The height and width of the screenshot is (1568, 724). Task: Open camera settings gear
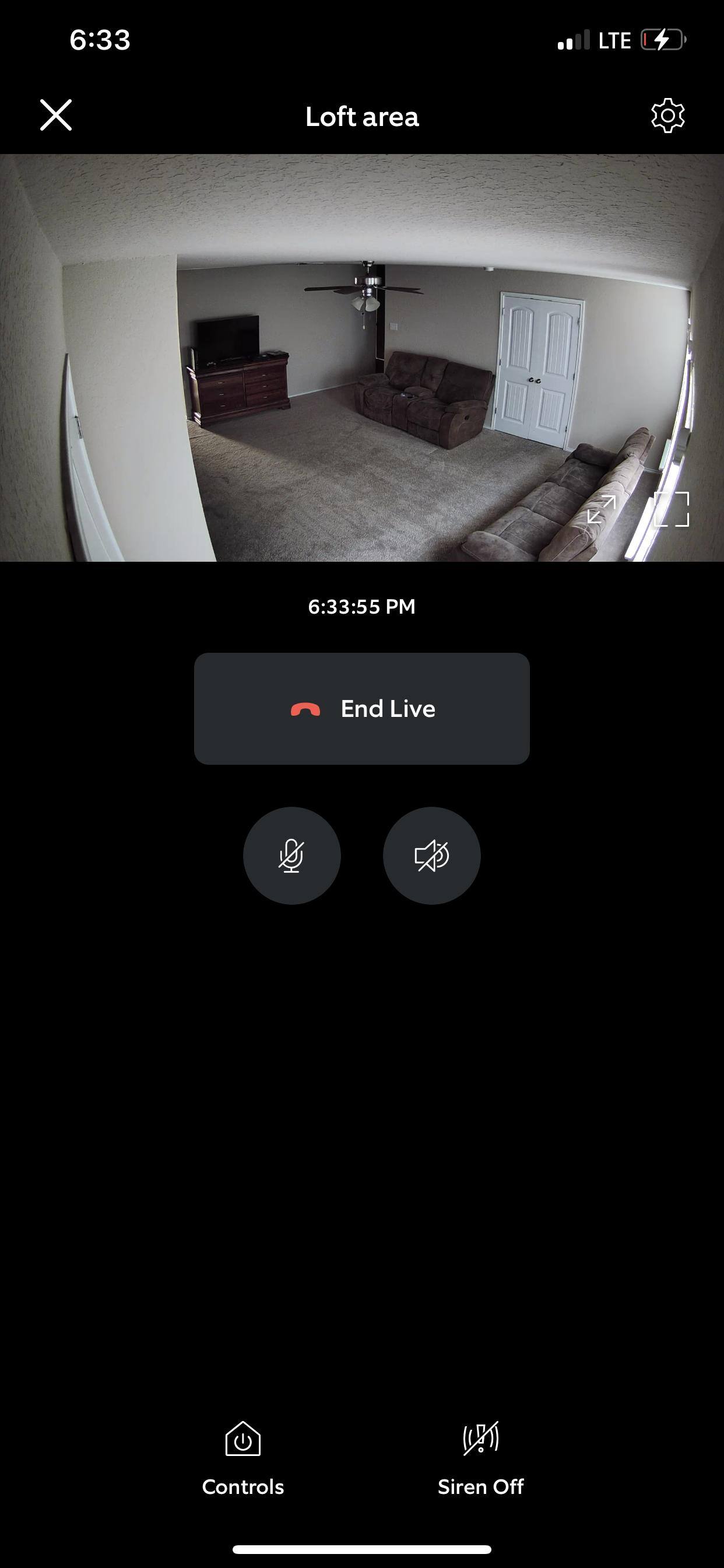click(x=667, y=115)
